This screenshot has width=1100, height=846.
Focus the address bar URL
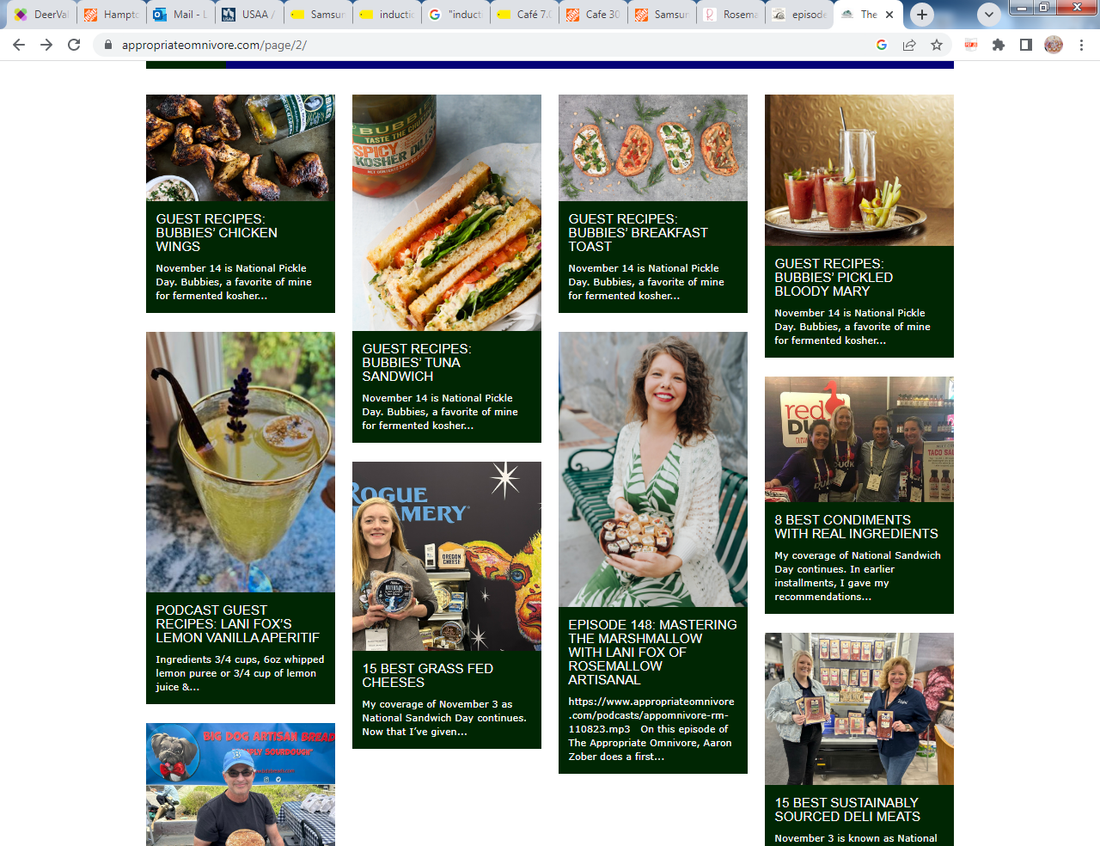click(400, 45)
